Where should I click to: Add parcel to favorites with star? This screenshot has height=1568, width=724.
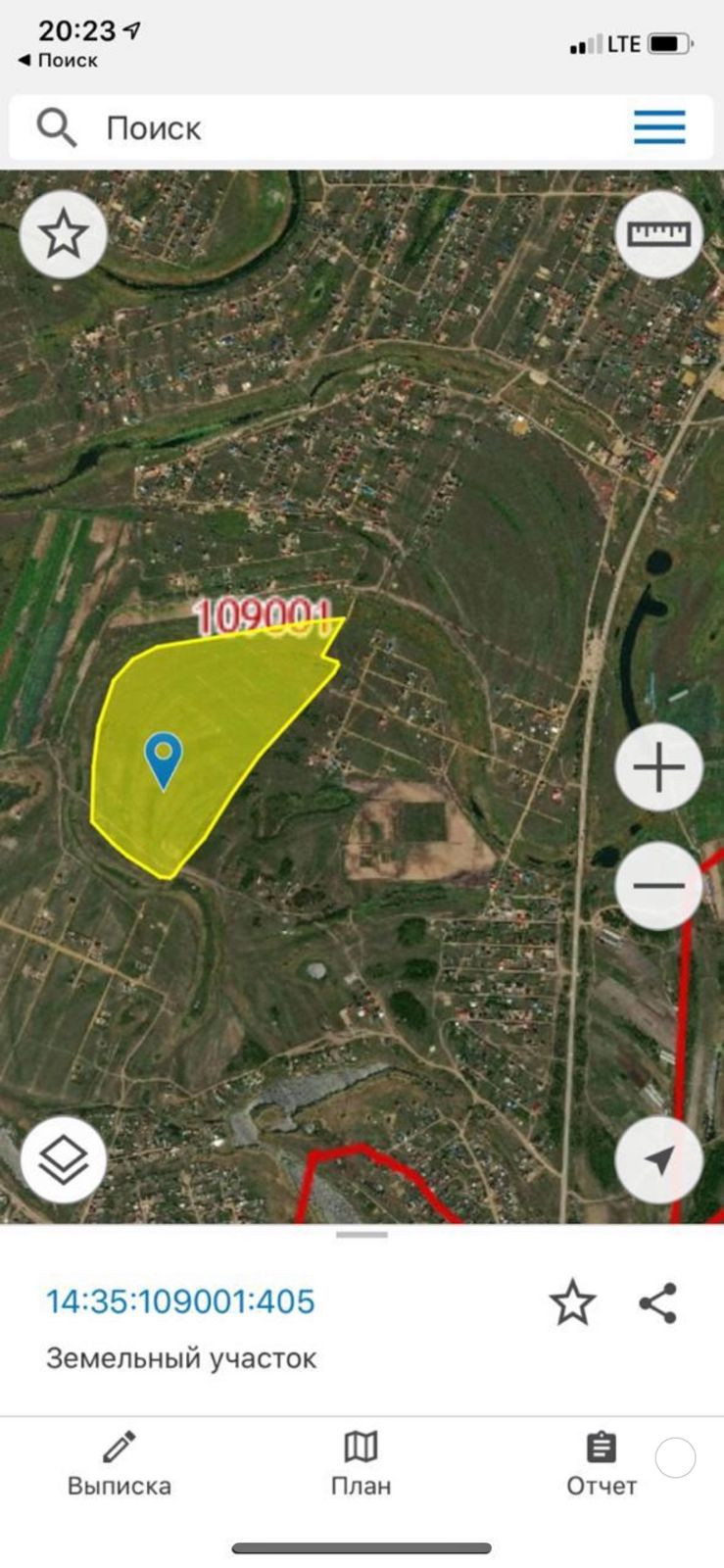click(572, 1302)
